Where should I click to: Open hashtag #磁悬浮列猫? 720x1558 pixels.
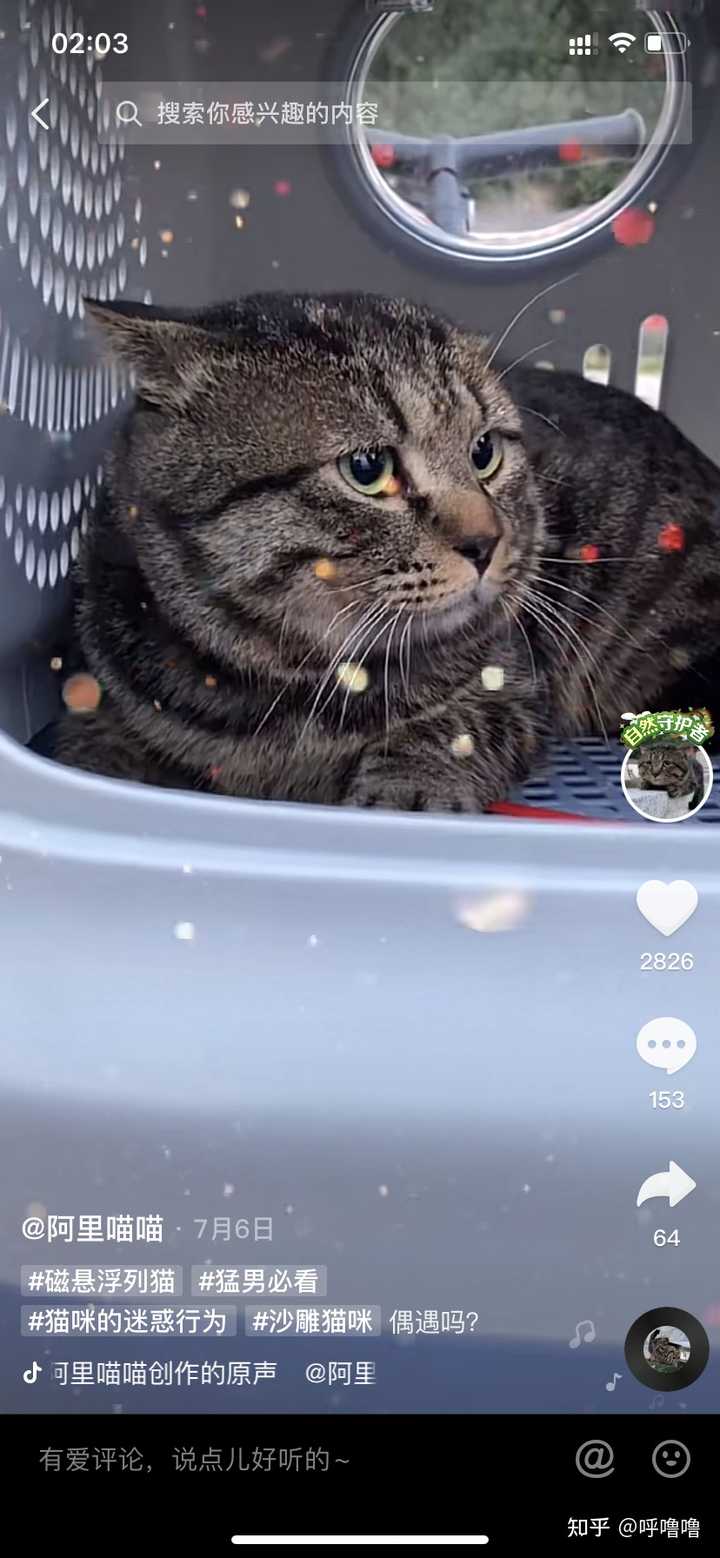coord(102,1281)
